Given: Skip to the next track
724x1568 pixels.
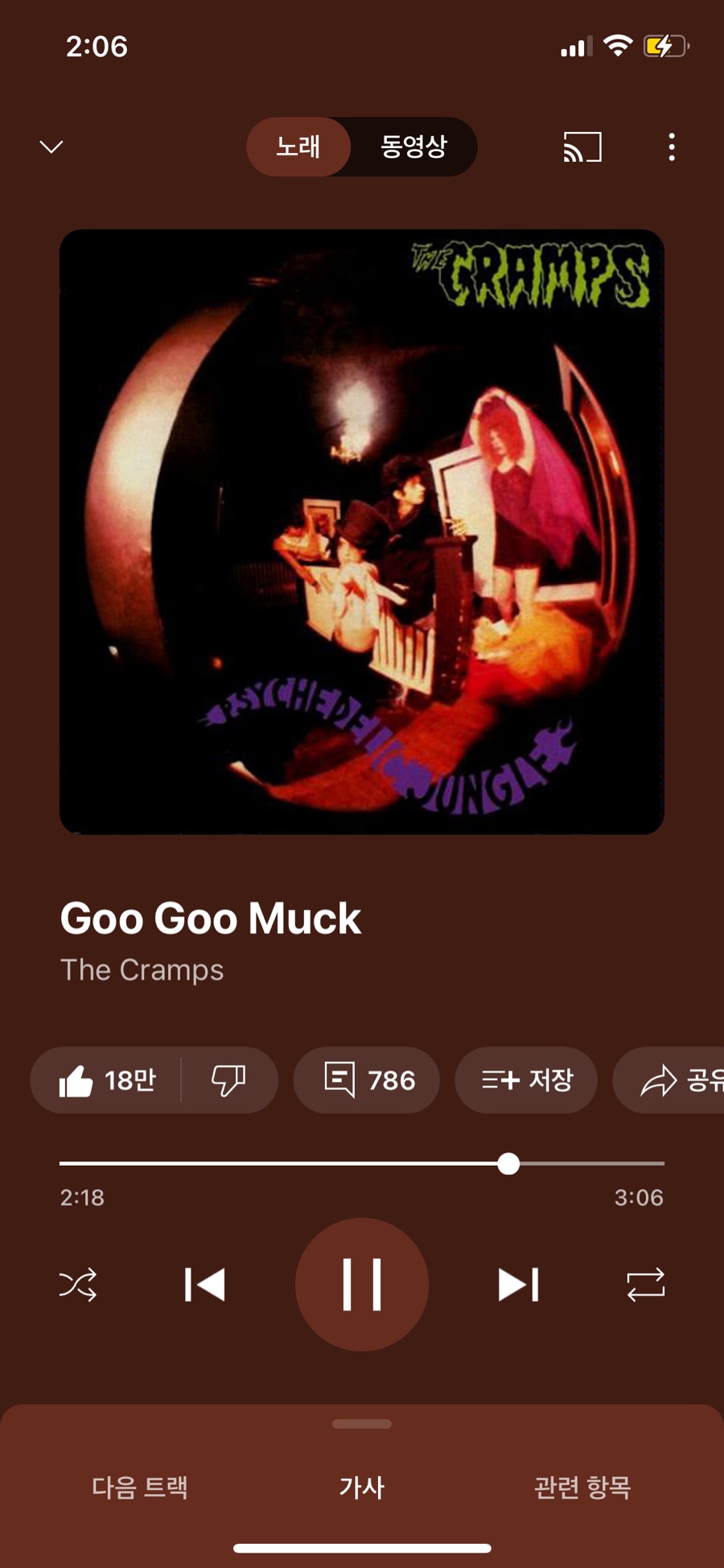Looking at the screenshot, I should pos(519,1285).
